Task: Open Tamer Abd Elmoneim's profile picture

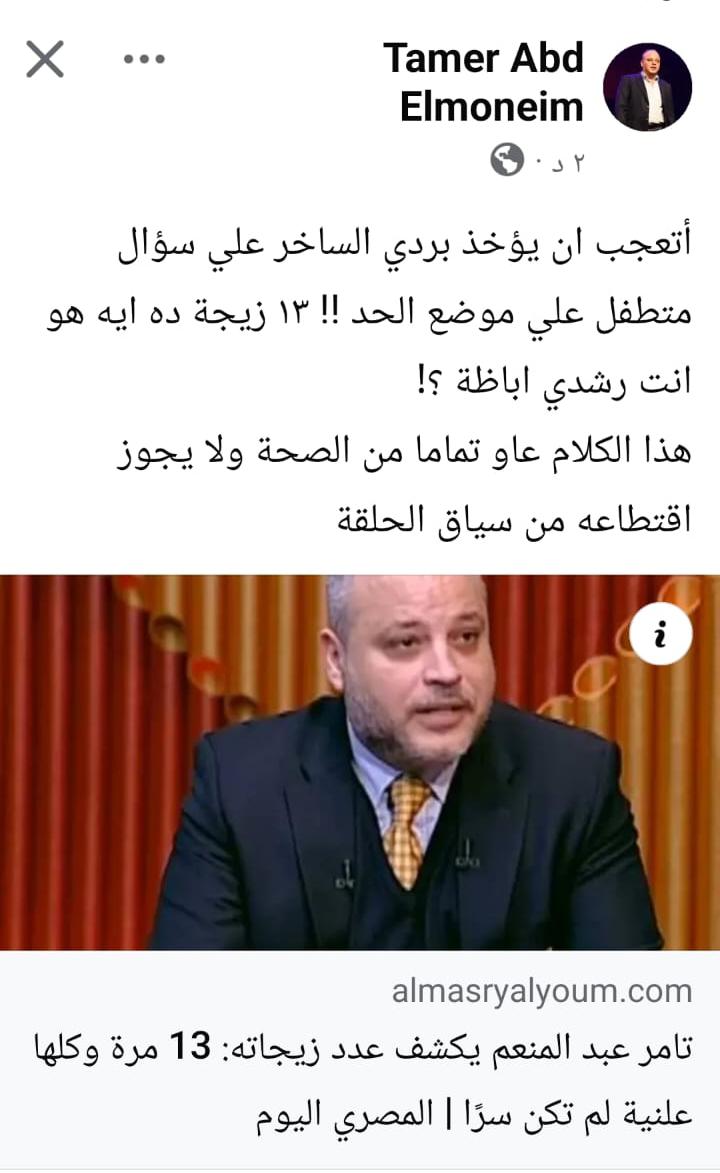Action: tap(648, 87)
